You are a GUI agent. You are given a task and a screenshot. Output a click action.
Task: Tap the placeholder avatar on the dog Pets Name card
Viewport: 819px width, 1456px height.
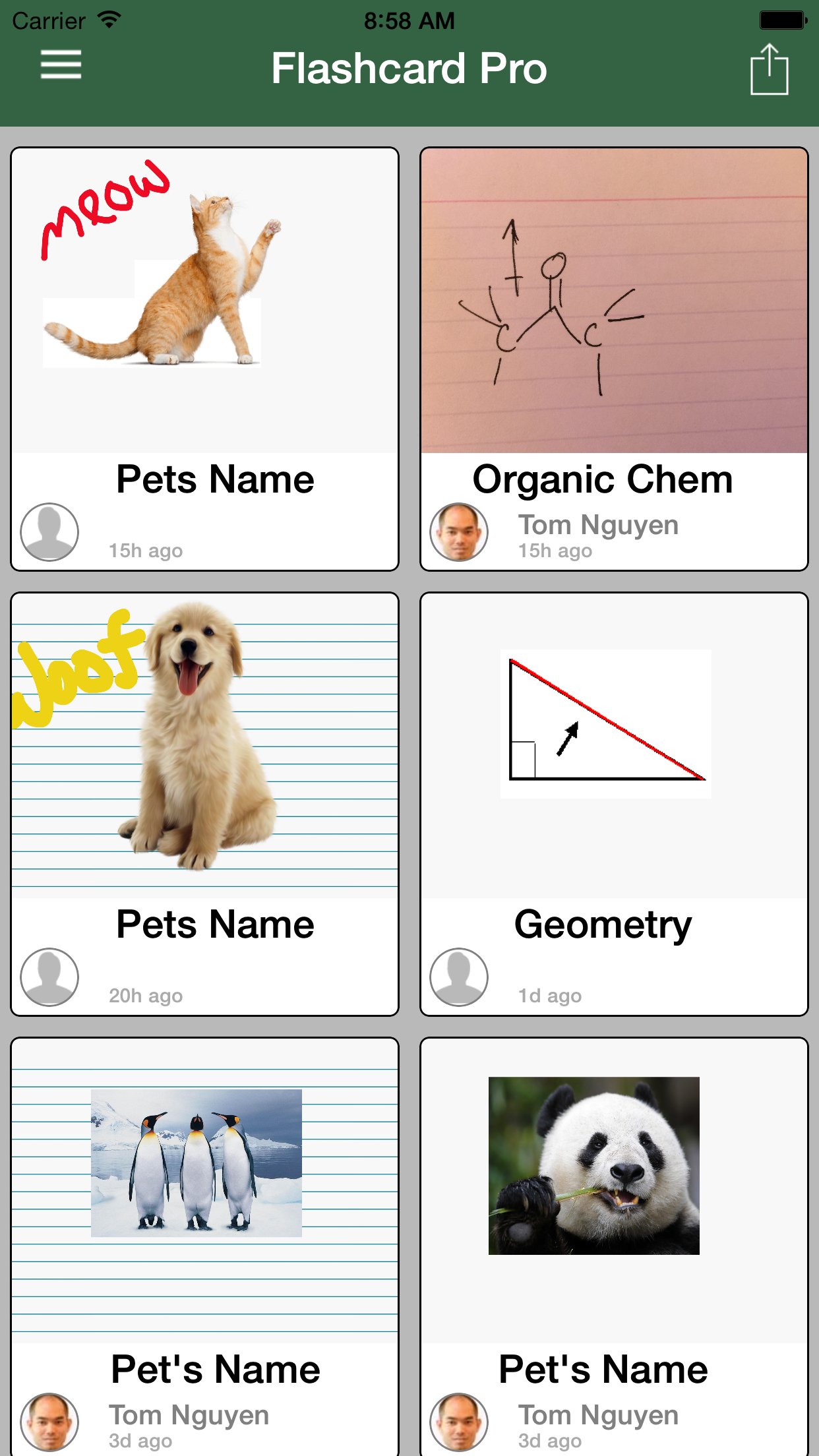[49, 978]
